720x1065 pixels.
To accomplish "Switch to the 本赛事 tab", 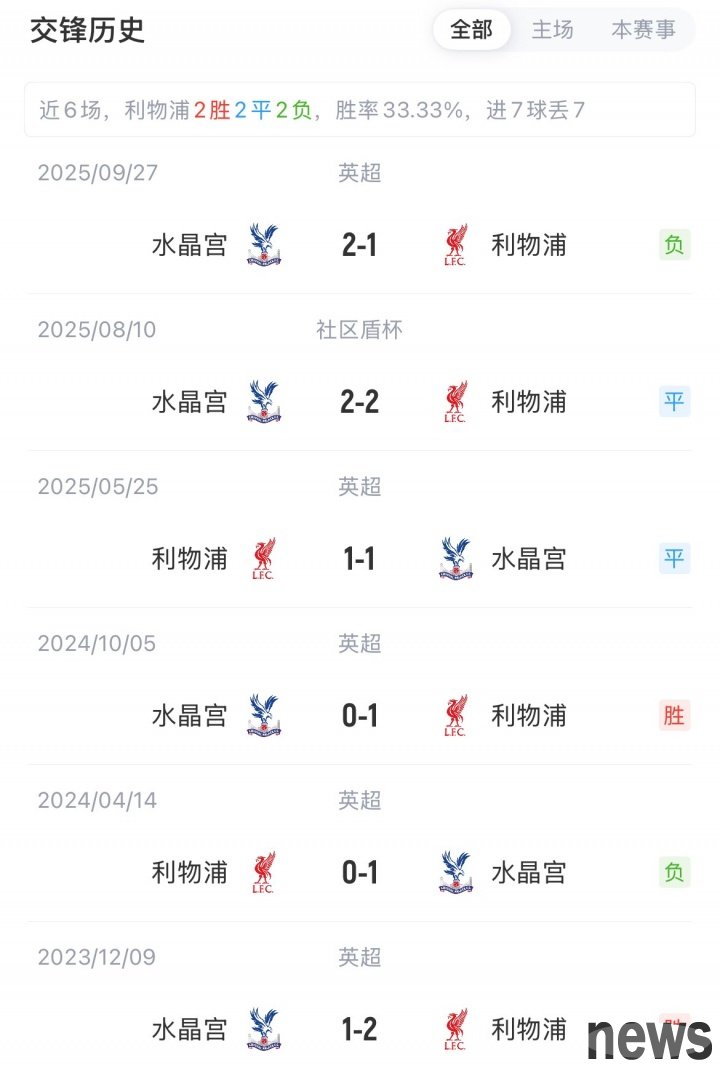I will (x=643, y=30).
